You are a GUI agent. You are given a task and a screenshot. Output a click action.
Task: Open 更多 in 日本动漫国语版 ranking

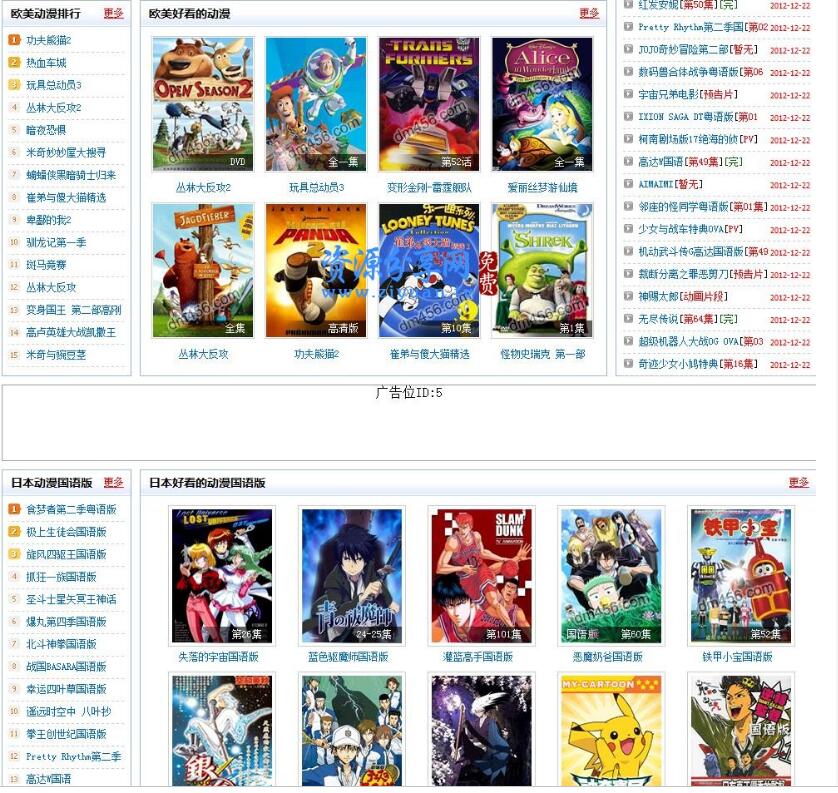(113, 483)
